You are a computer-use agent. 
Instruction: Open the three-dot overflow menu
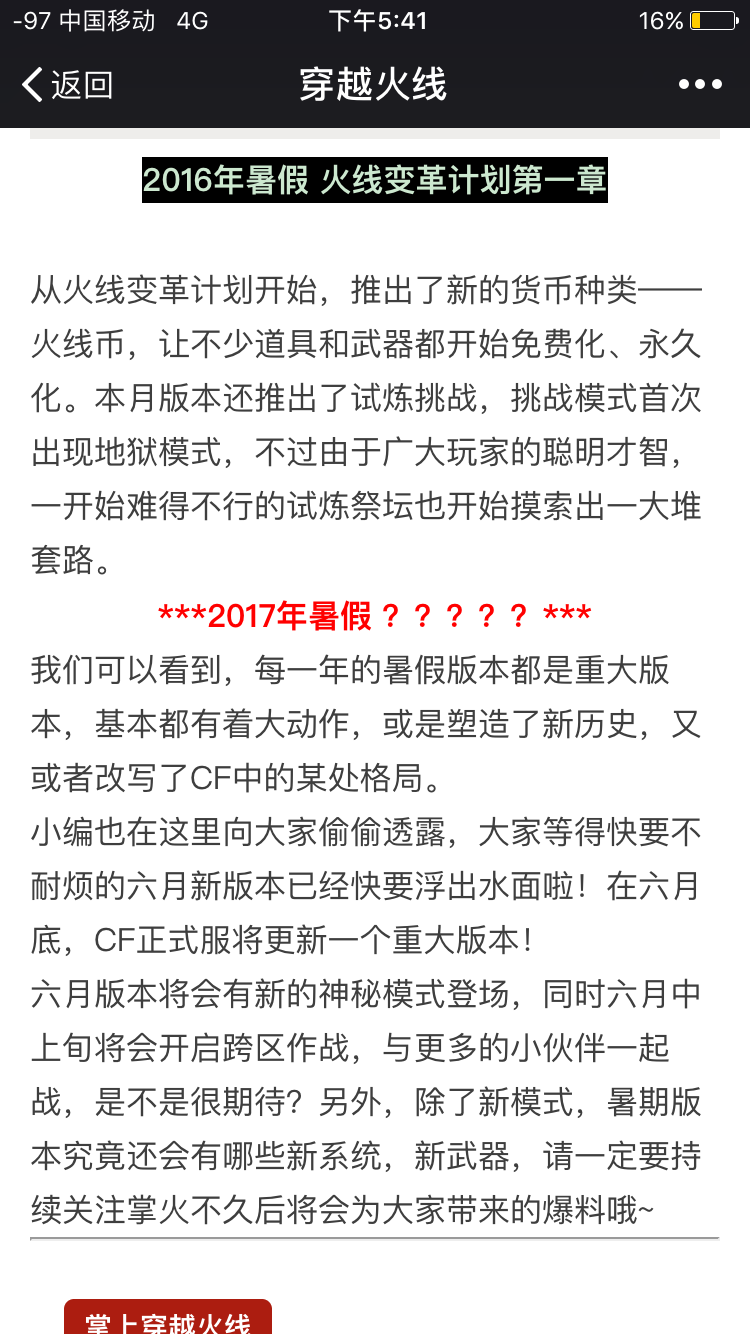coord(700,85)
